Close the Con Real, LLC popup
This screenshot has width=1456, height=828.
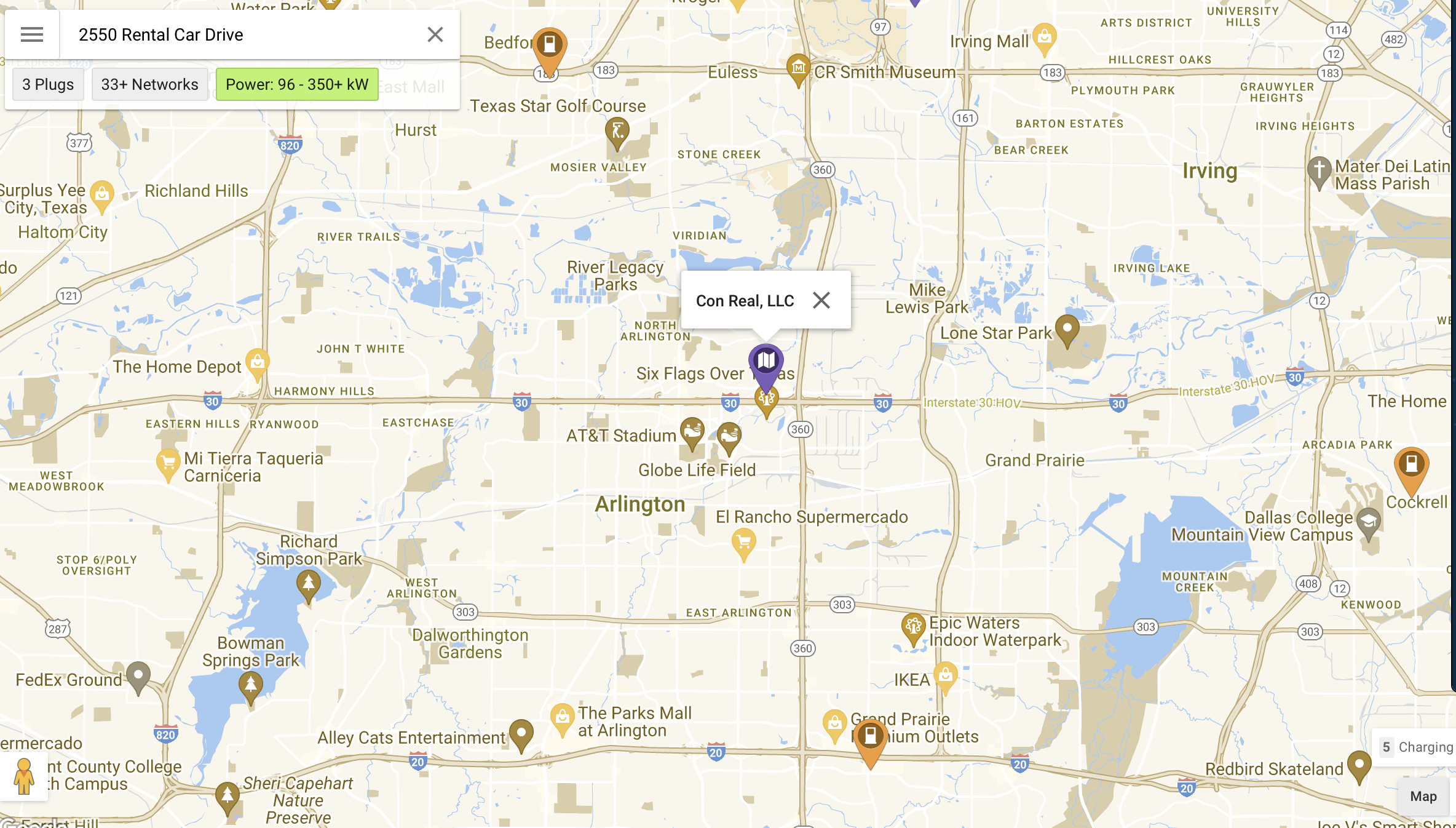click(821, 300)
